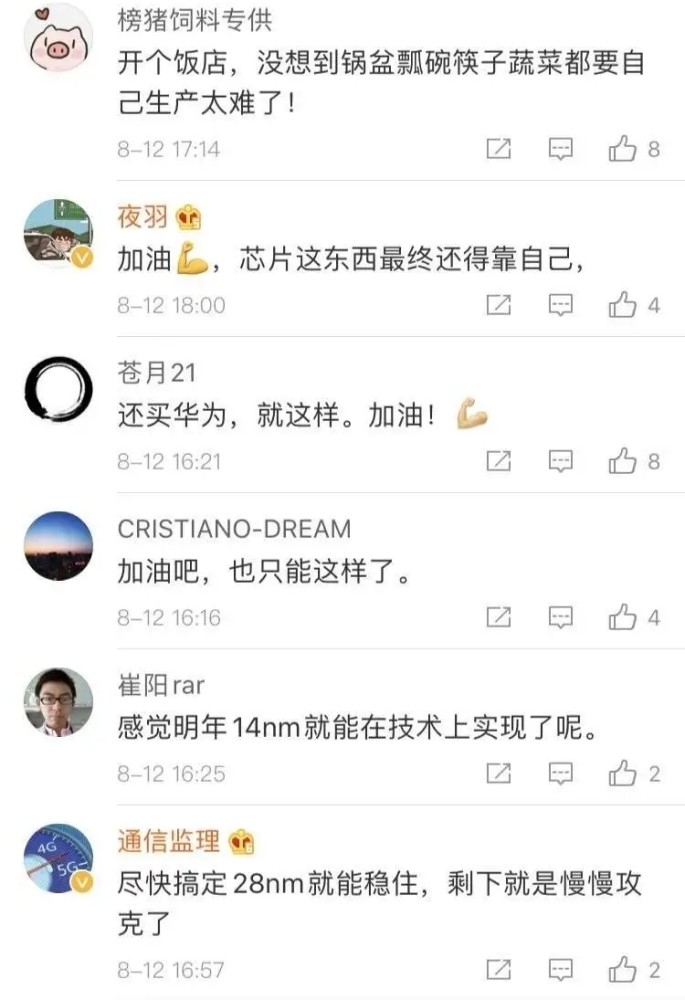Open the username CRISTIANO-DREAM
The image size is (685, 1000).
click(234, 529)
